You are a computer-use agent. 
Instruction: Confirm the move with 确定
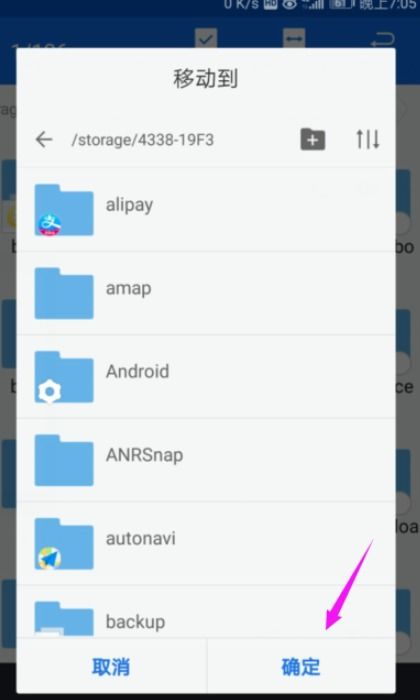point(301,667)
